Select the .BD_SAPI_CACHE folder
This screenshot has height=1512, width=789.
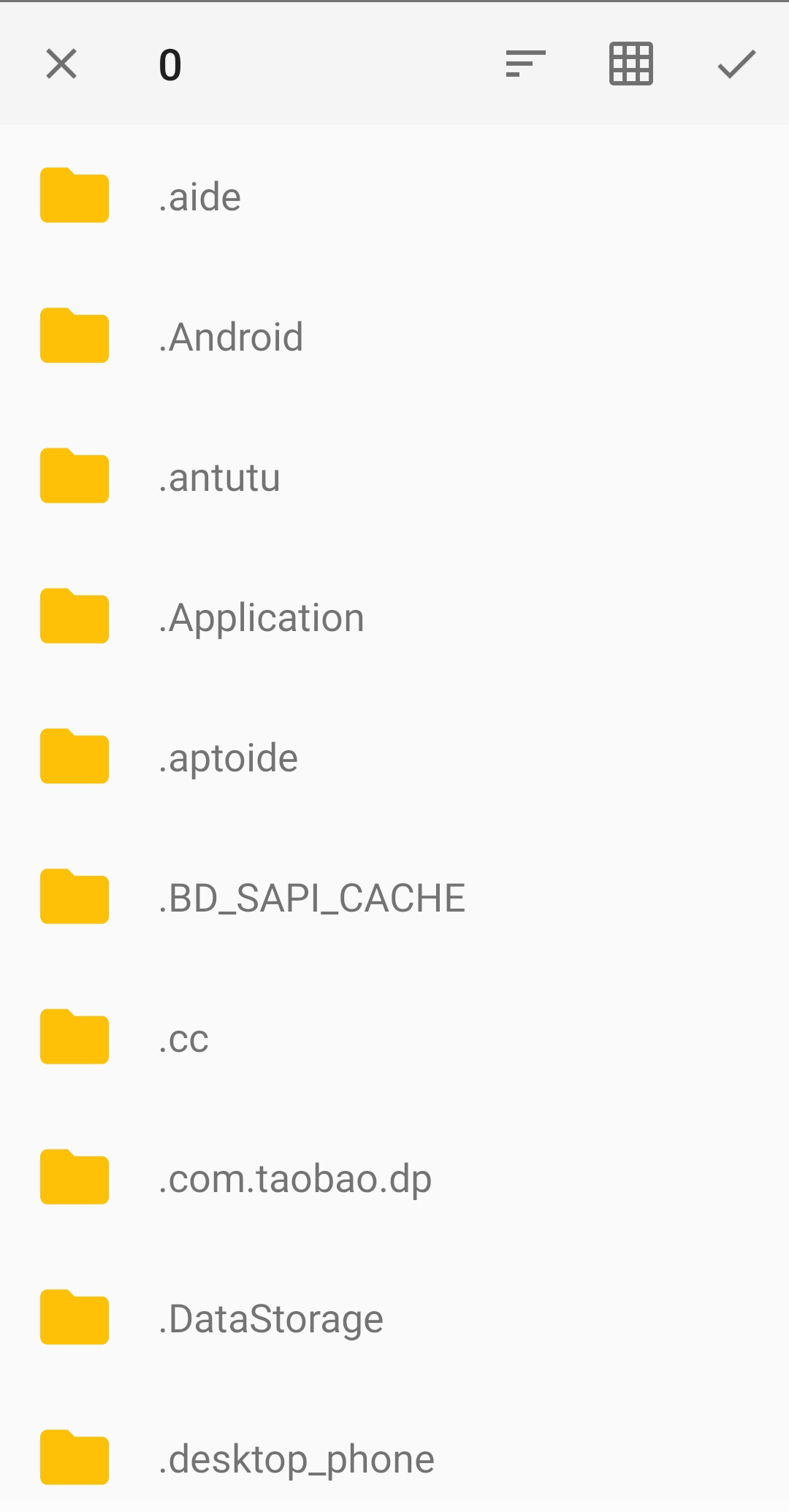(x=311, y=898)
